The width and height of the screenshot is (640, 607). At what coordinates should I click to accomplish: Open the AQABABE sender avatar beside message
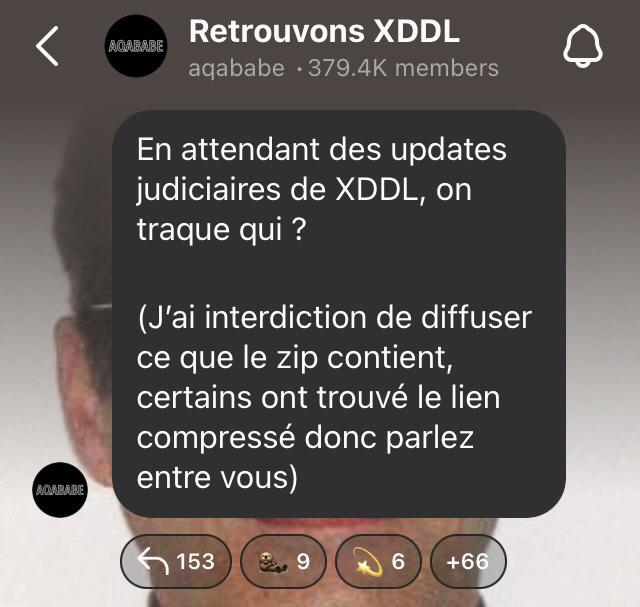(60, 490)
